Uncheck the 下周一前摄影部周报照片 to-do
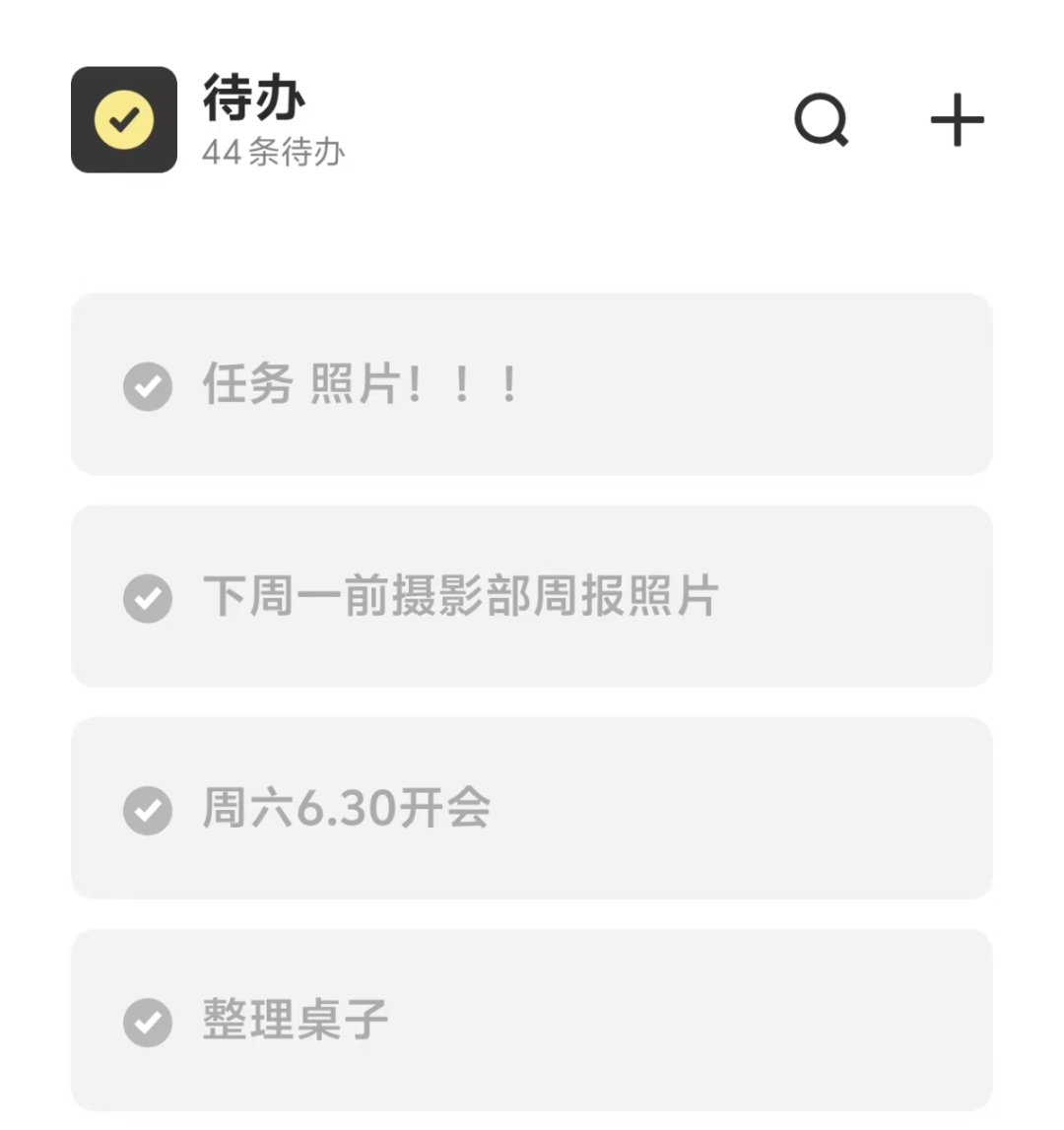Image resolution: width=1064 pixels, height=1130 pixels. 148,598
